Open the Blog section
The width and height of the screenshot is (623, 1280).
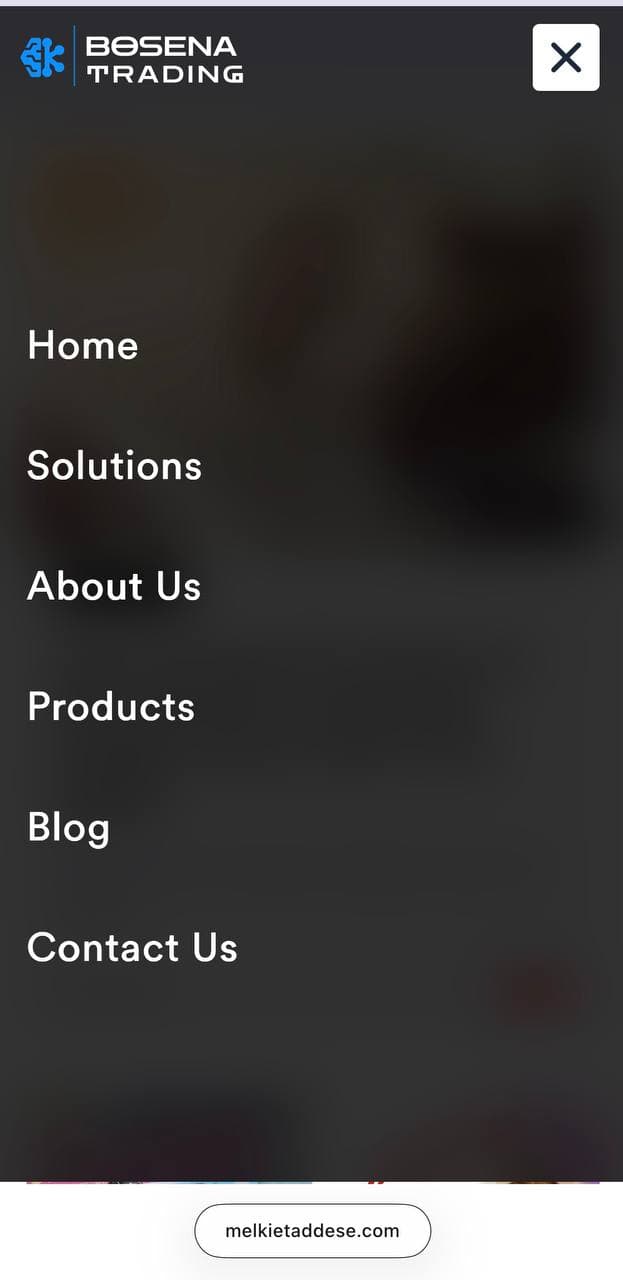(x=68, y=828)
